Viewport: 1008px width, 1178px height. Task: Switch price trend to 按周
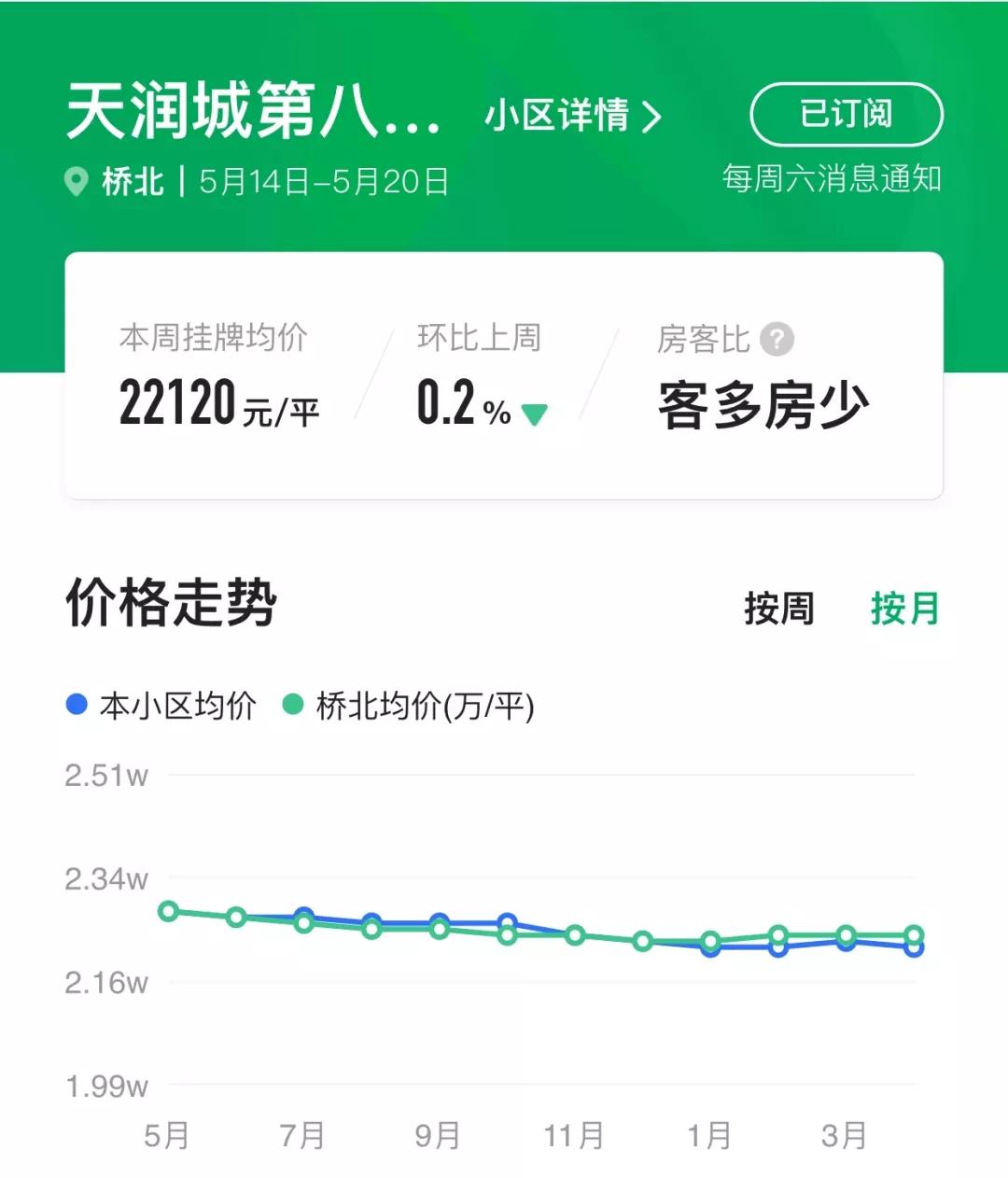coord(779,609)
